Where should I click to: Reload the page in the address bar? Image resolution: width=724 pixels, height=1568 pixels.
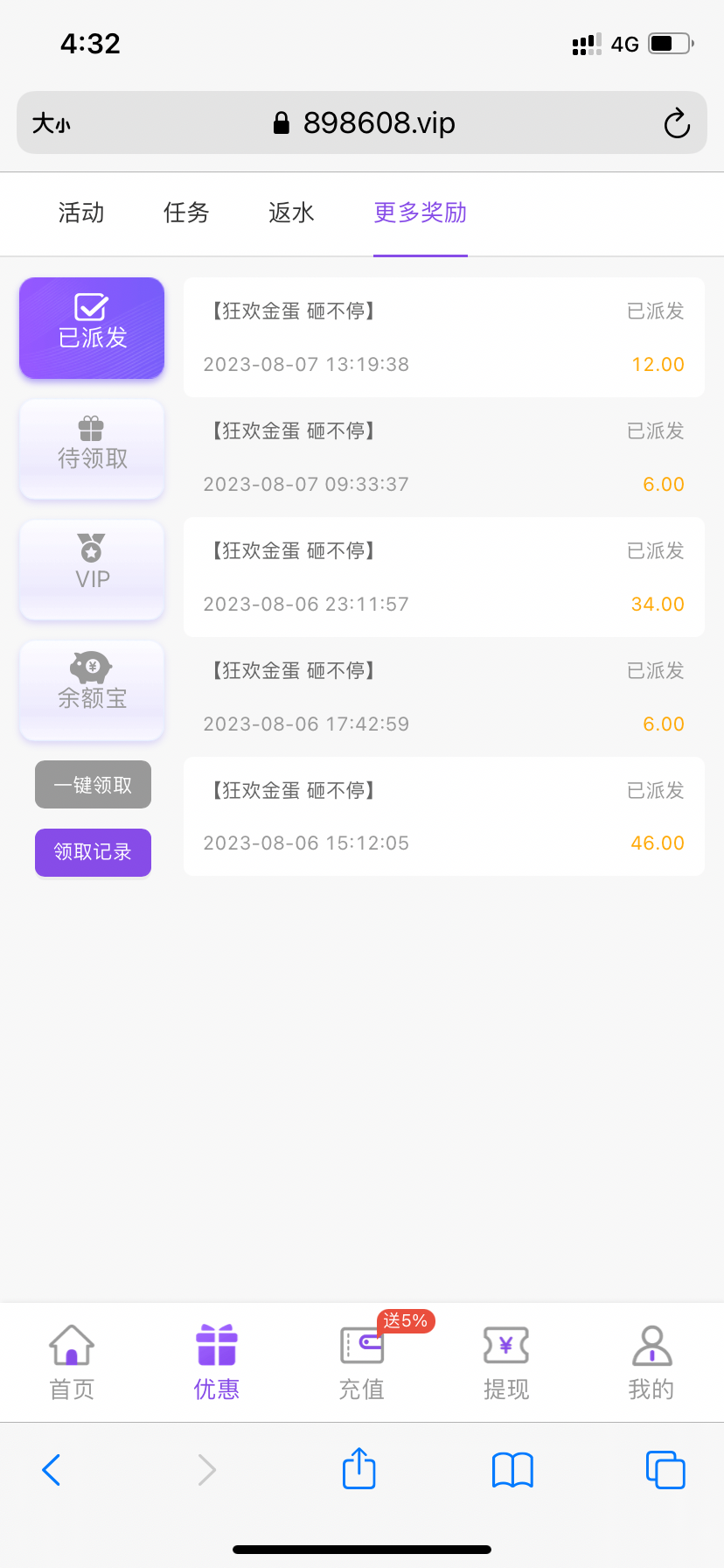pos(677,123)
